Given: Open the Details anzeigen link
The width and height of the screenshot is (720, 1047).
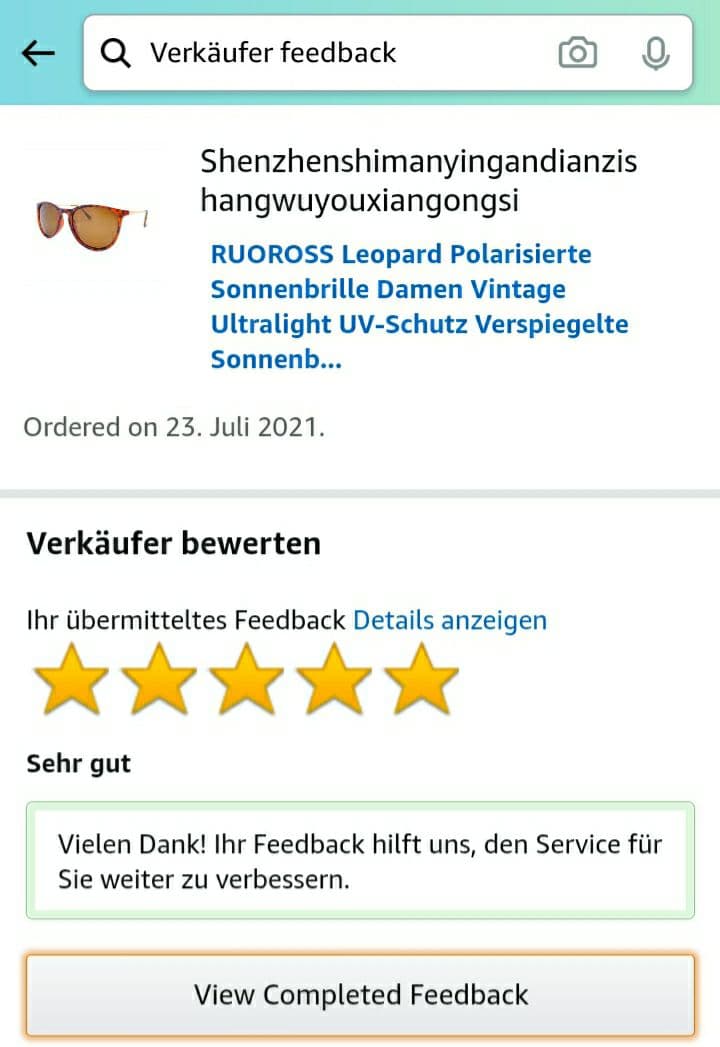Looking at the screenshot, I should [x=450, y=620].
